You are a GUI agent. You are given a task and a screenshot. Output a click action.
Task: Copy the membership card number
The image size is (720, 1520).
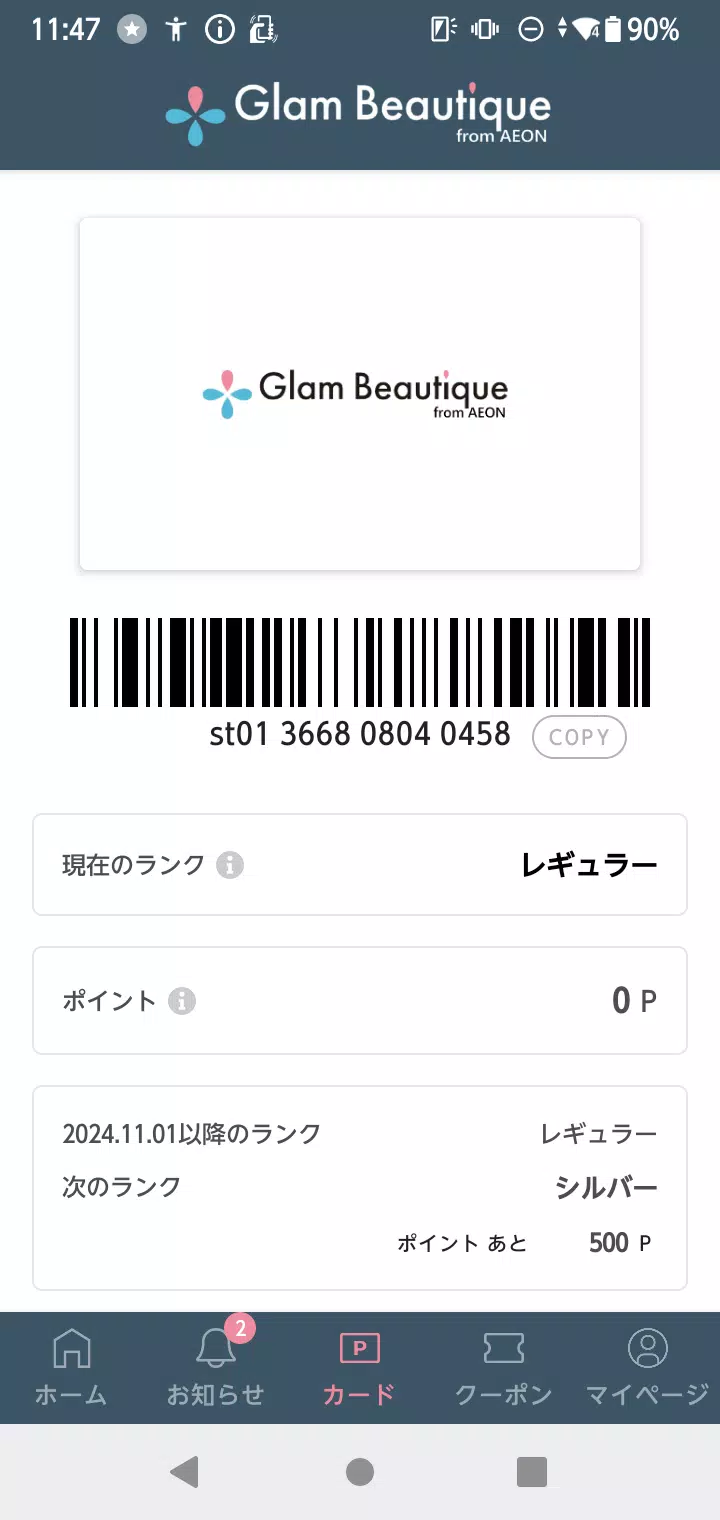579,737
